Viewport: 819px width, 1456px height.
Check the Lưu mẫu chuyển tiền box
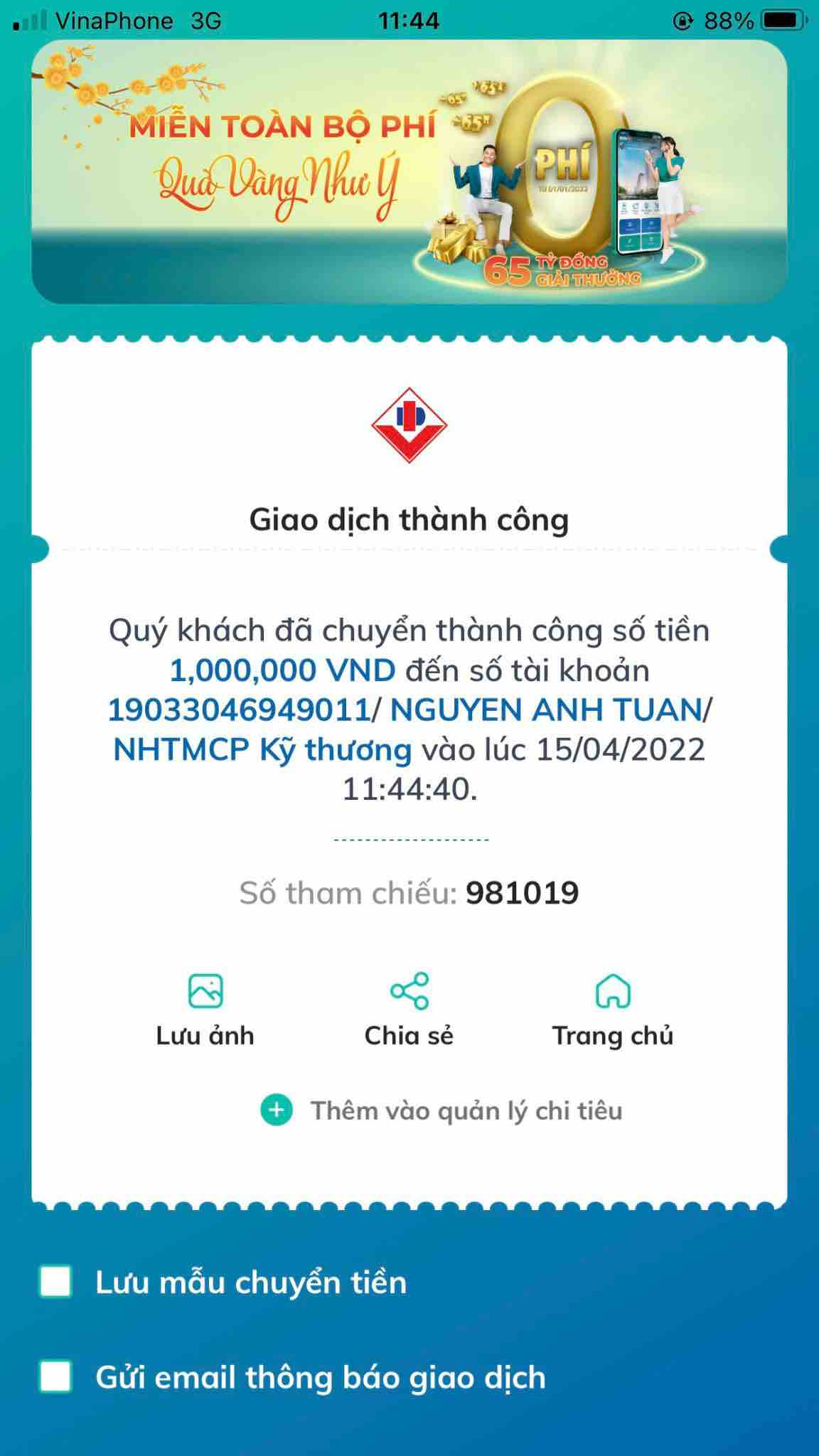click(x=55, y=1283)
